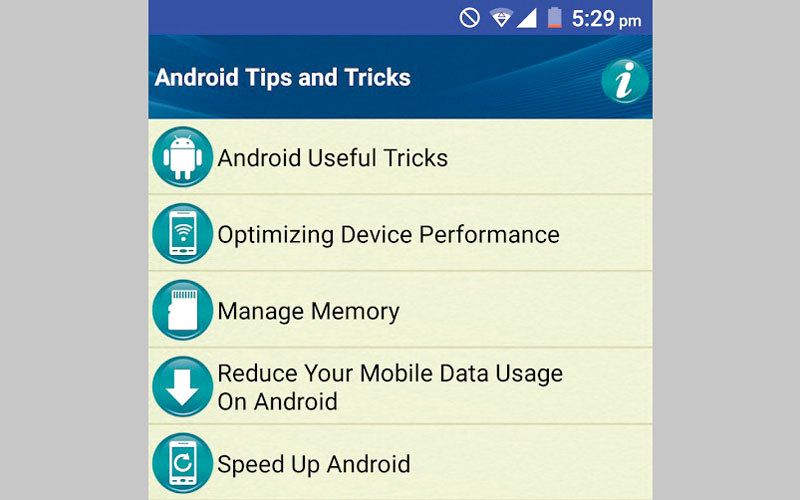View Speed Up Android tips
This screenshot has width=800, height=500.
click(313, 464)
